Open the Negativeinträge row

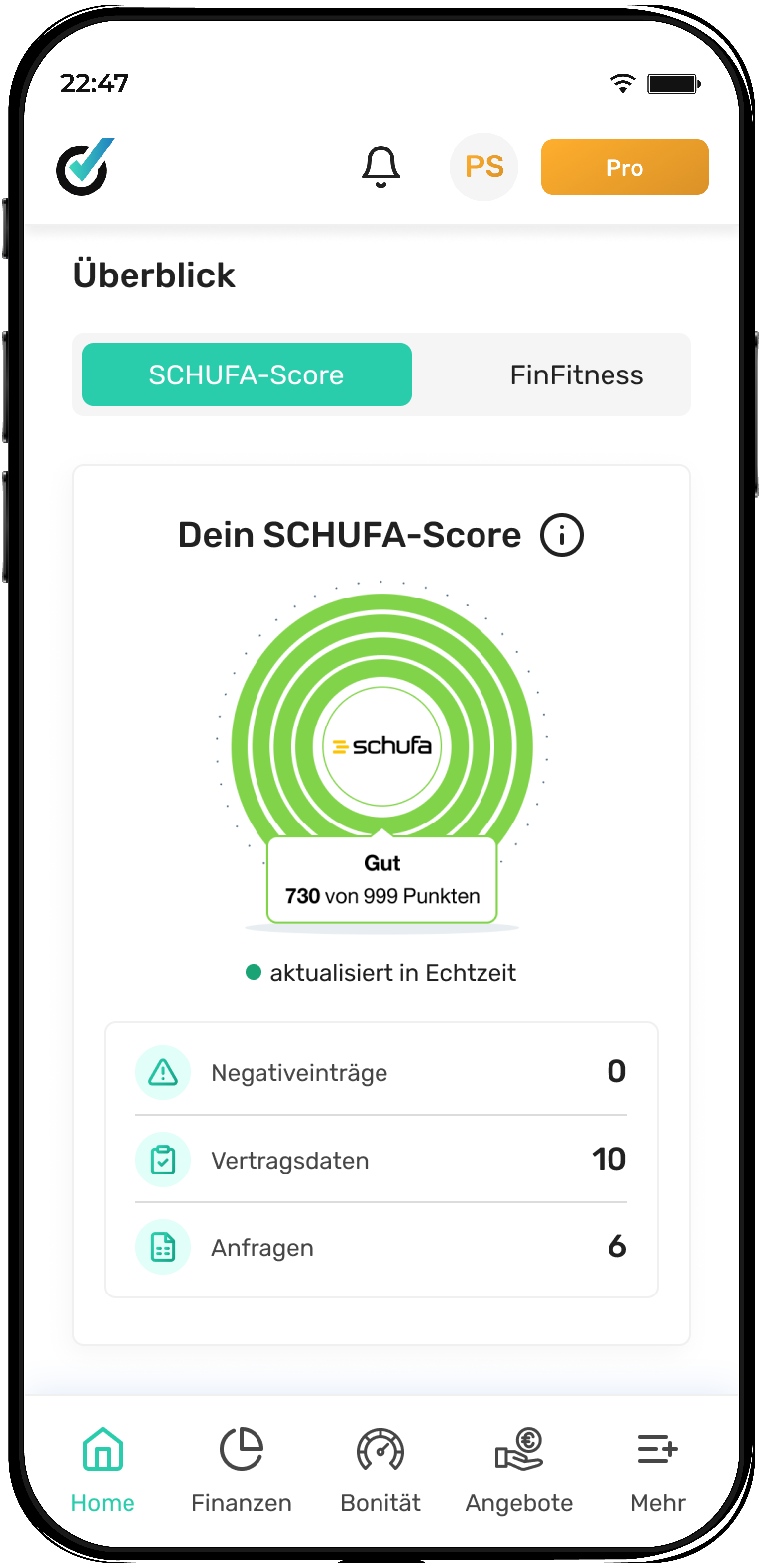tap(381, 1072)
